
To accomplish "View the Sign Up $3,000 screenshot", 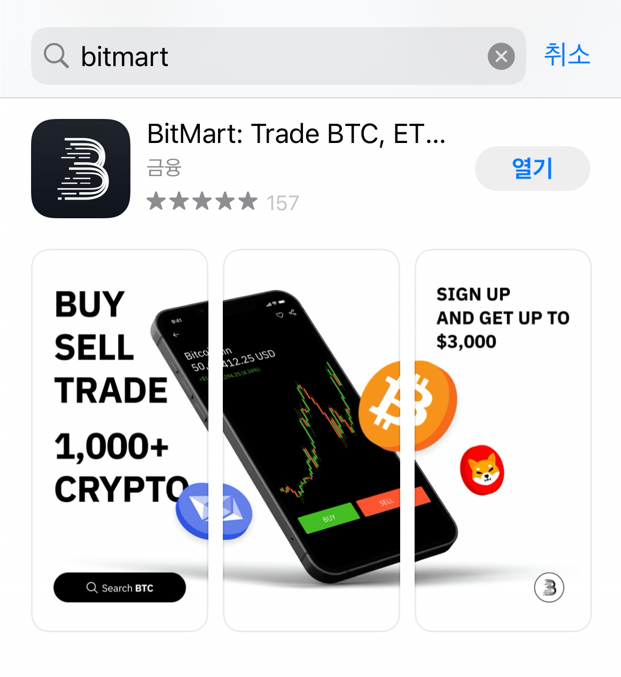I will [503, 440].
